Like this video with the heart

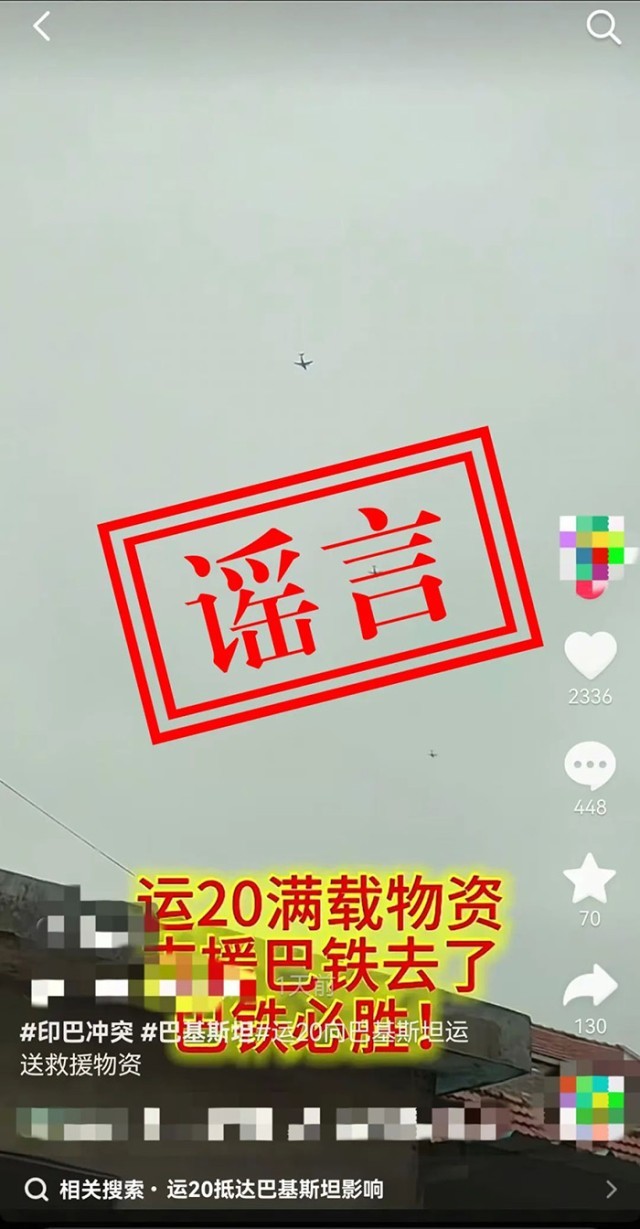590,656
